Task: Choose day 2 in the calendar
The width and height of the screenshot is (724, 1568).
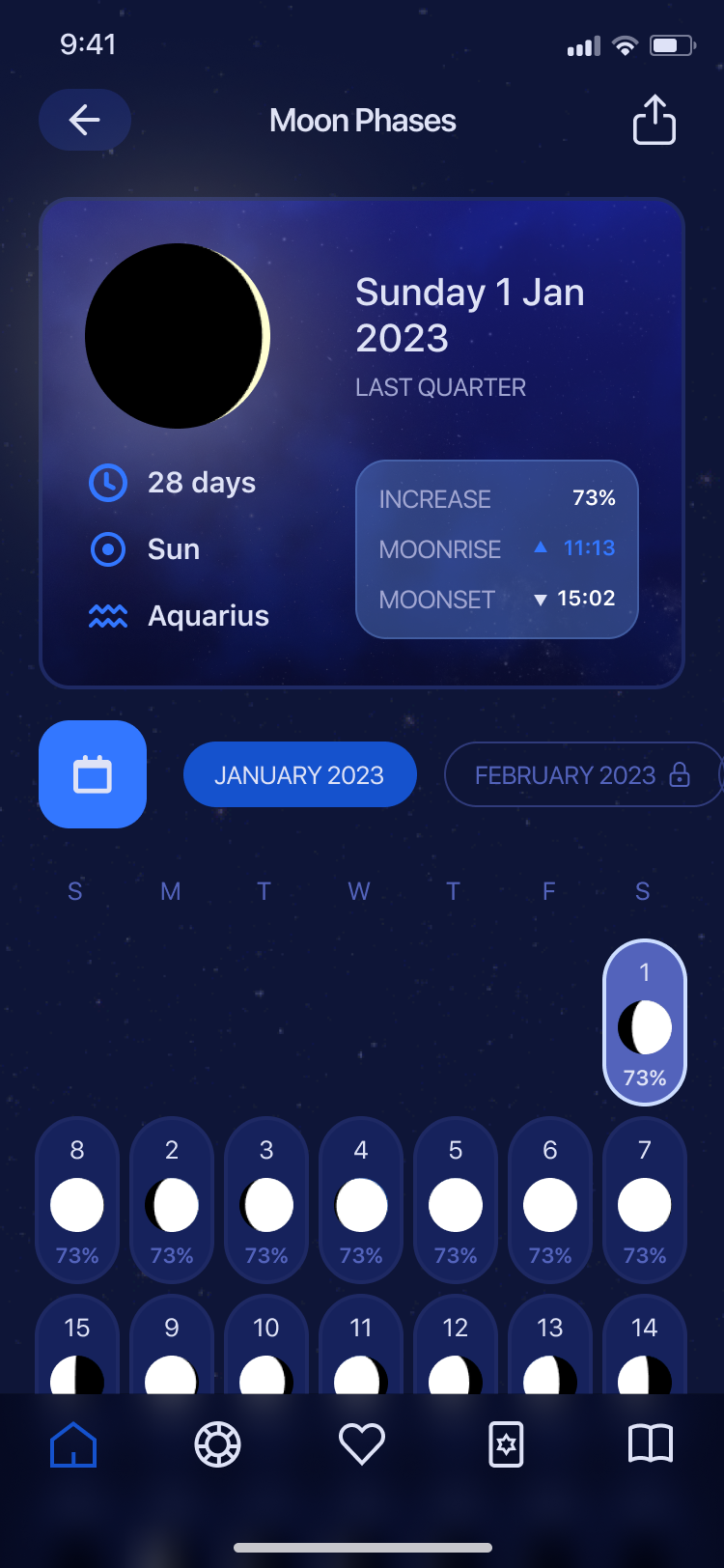Action: click(x=172, y=1201)
